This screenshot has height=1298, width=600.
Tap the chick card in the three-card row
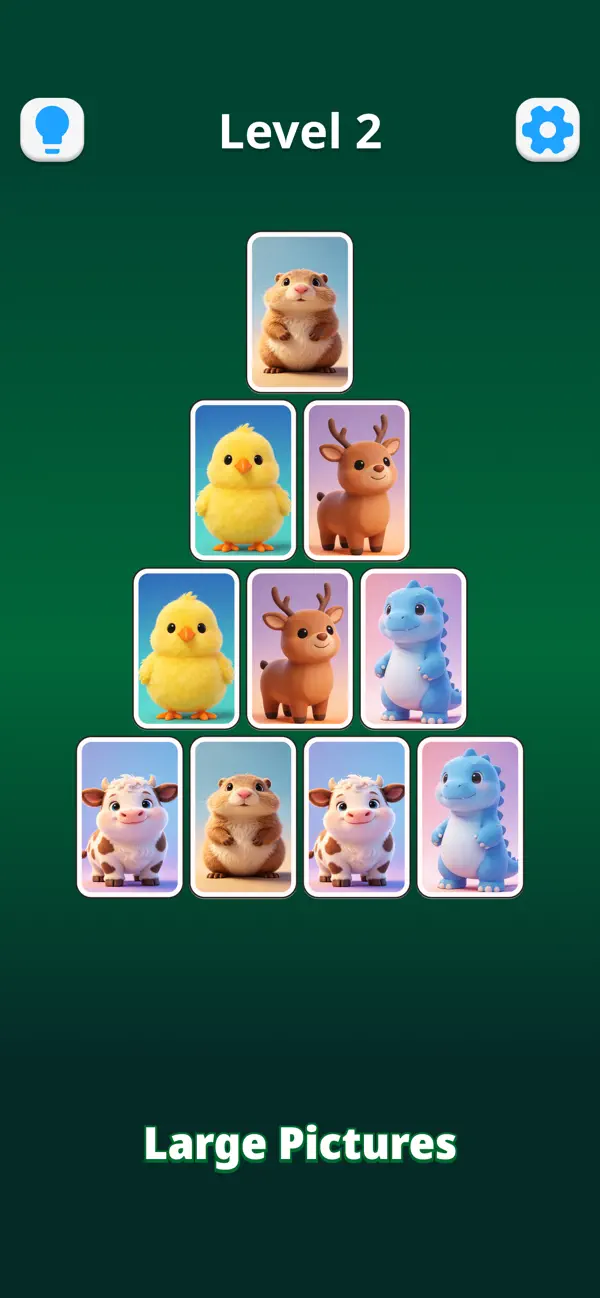187,649
